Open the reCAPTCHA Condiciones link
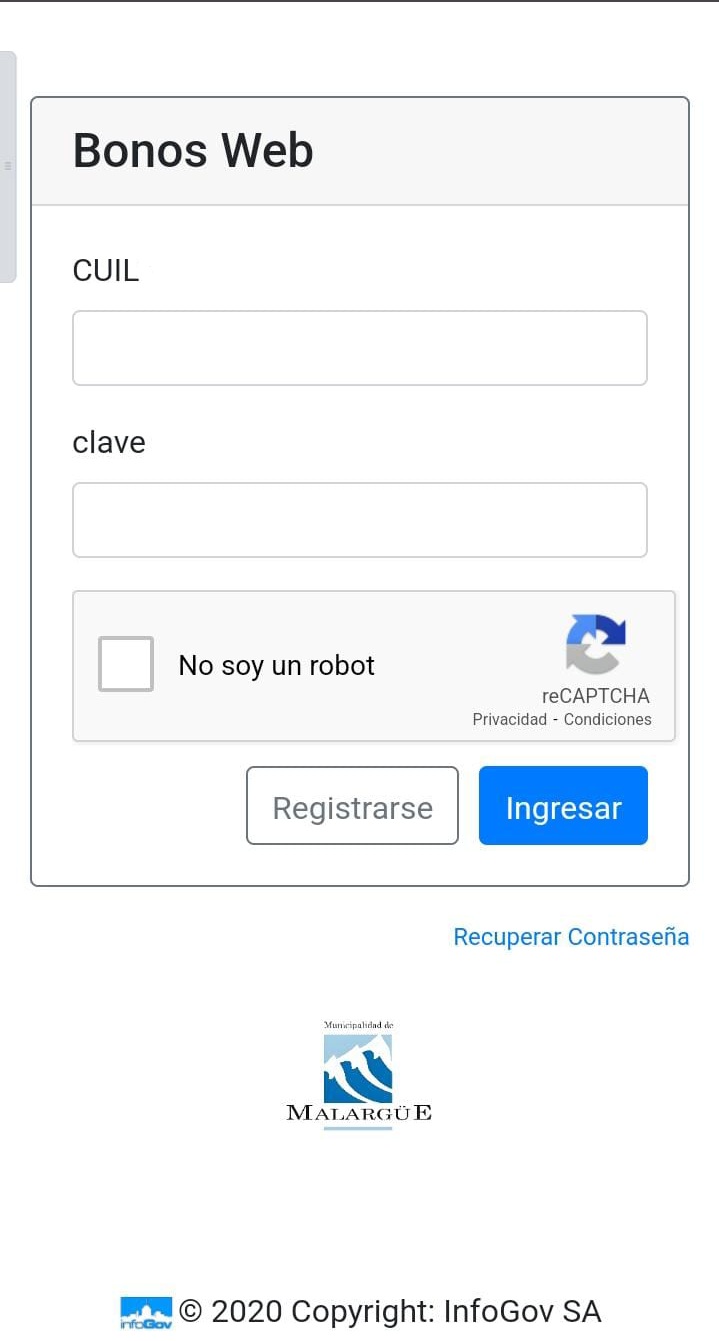719x1341 pixels. pyautogui.click(x=607, y=719)
